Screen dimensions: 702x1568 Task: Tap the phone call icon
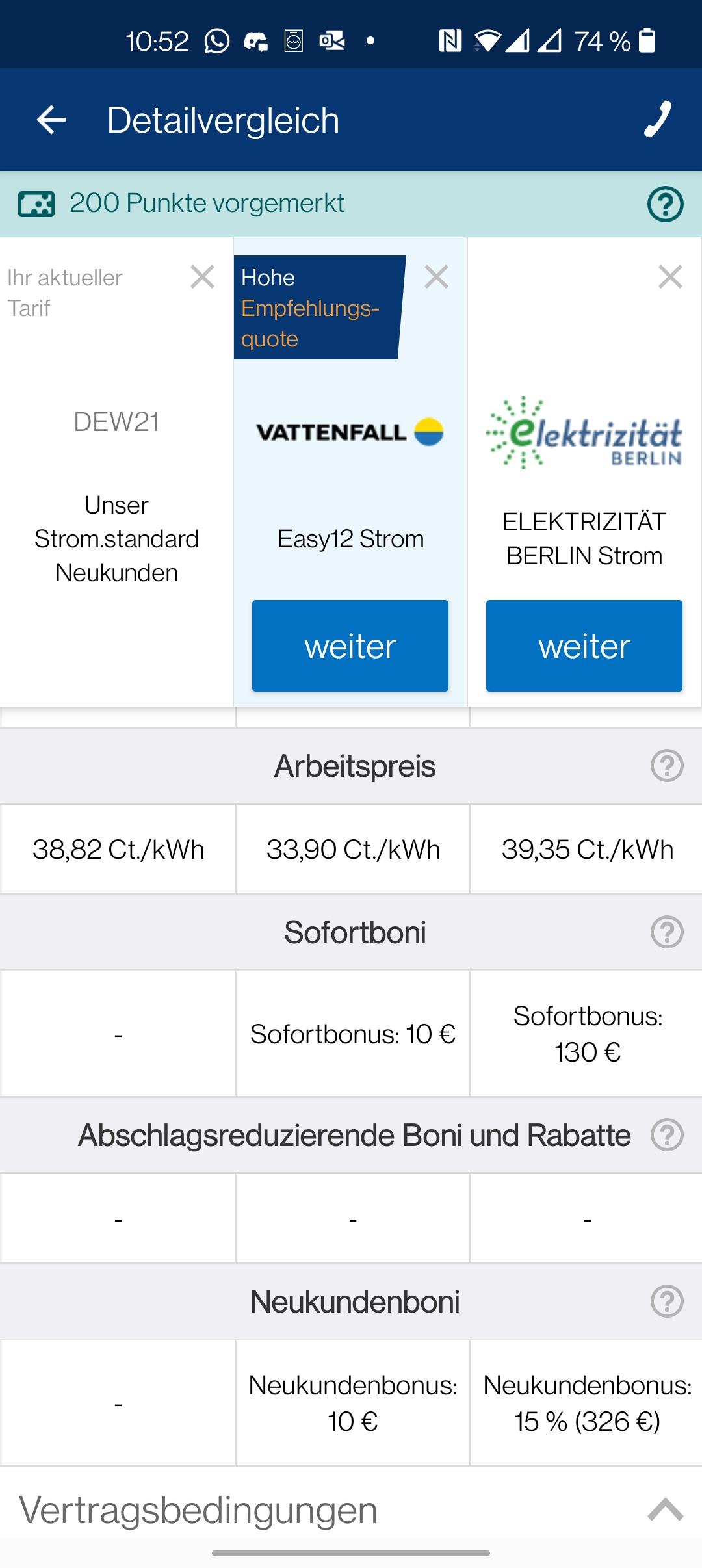657,120
